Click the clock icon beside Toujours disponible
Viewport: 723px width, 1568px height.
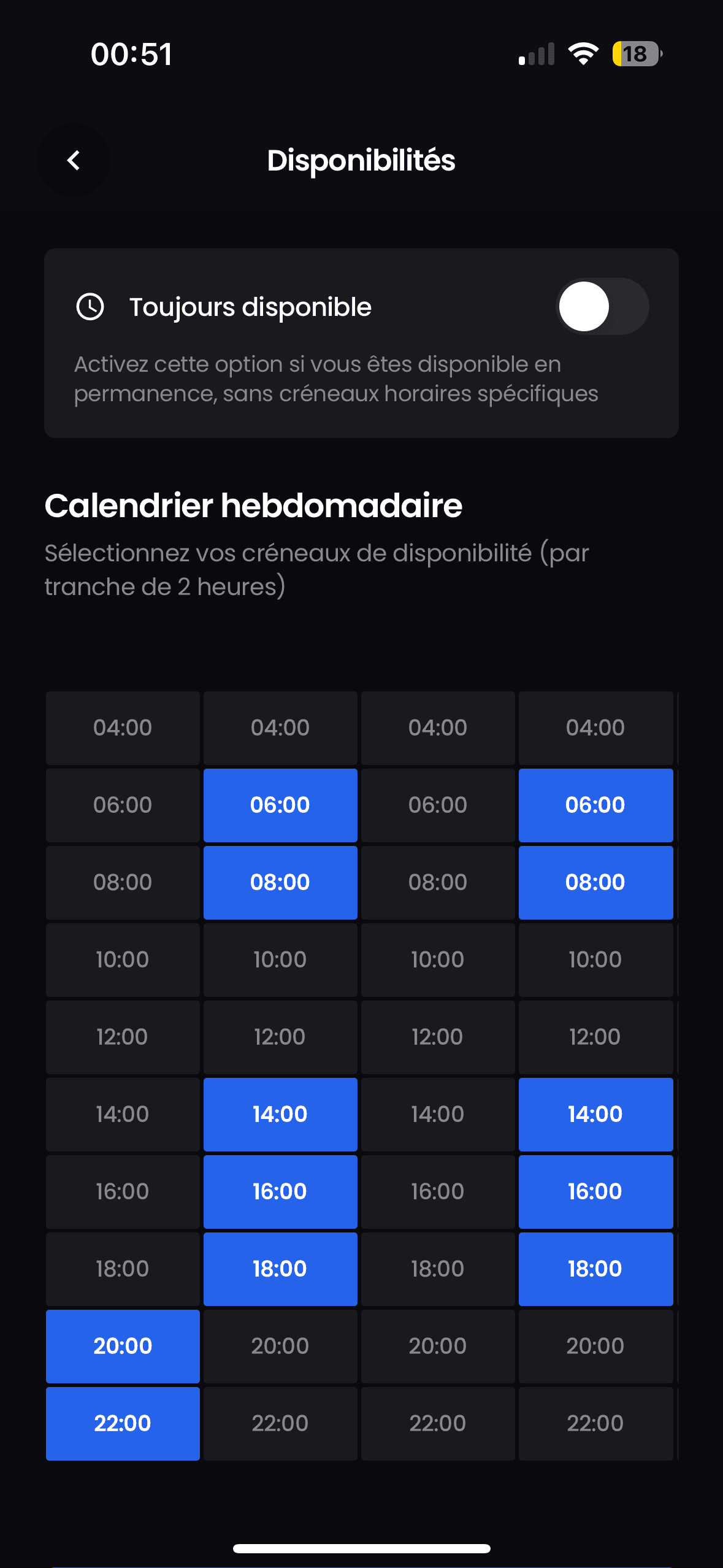pos(90,307)
